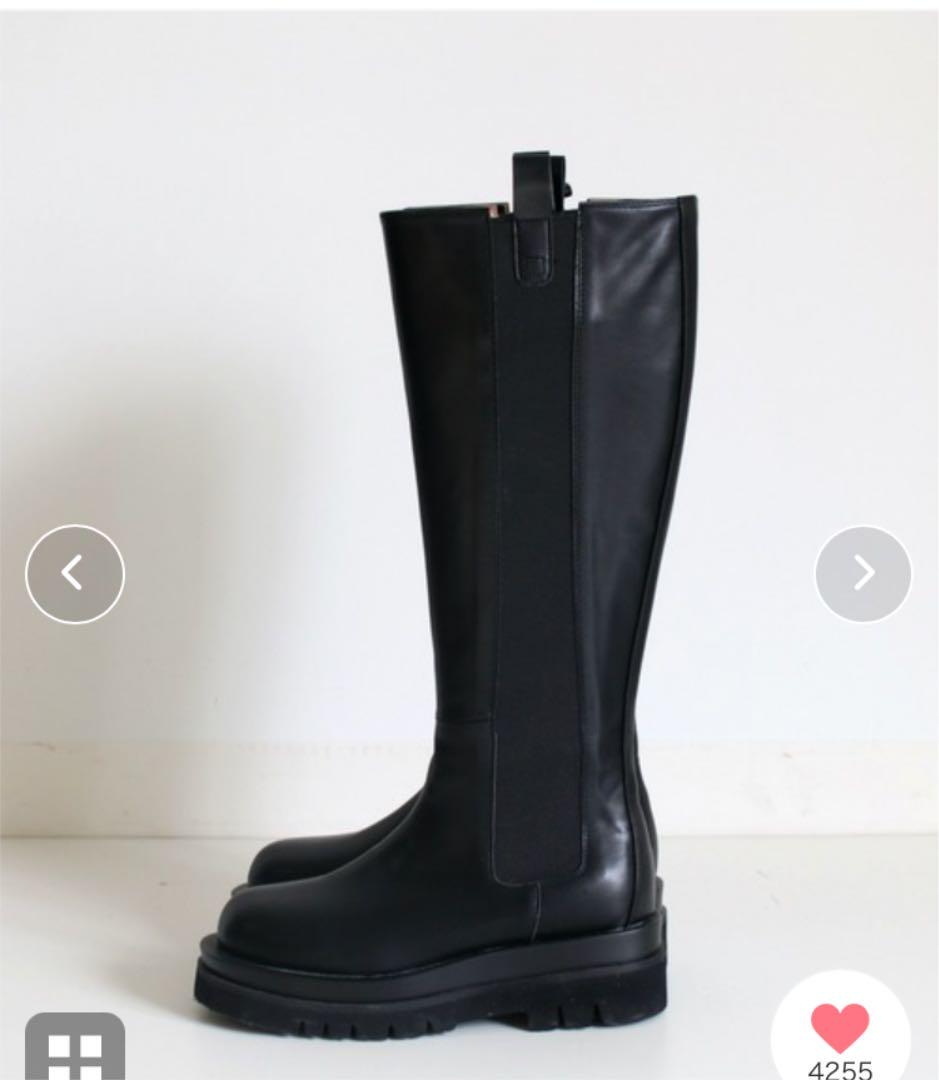This screenshot has width=939, height=1080.
Task: Open the image grid view
Action: point(75,1050)
